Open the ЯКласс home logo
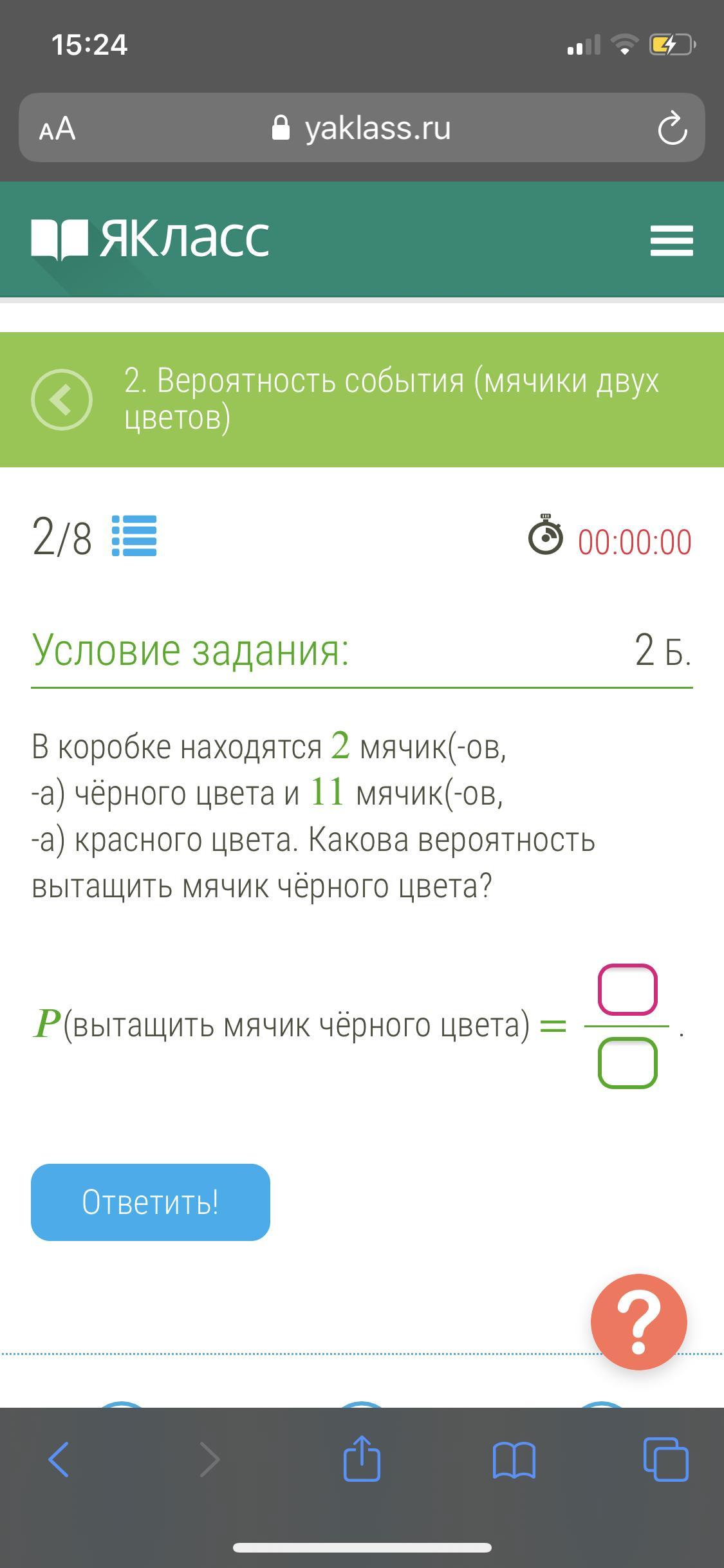Image resolution: width=724 pixels, height=1568 pixels. click(x=151, y=239)
